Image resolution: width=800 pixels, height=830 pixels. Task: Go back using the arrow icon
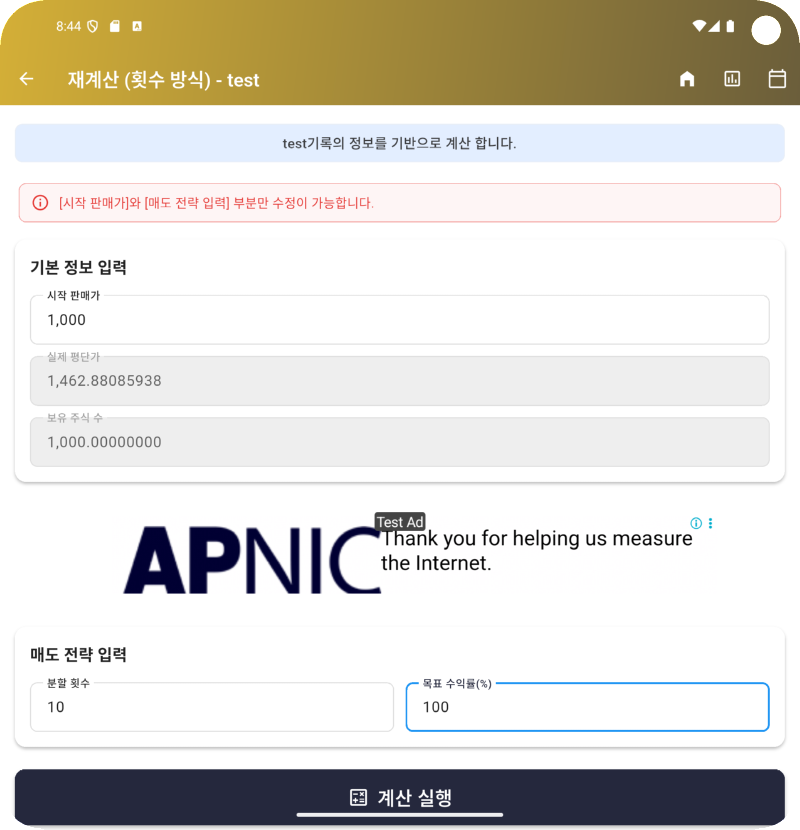coord(27,80)
